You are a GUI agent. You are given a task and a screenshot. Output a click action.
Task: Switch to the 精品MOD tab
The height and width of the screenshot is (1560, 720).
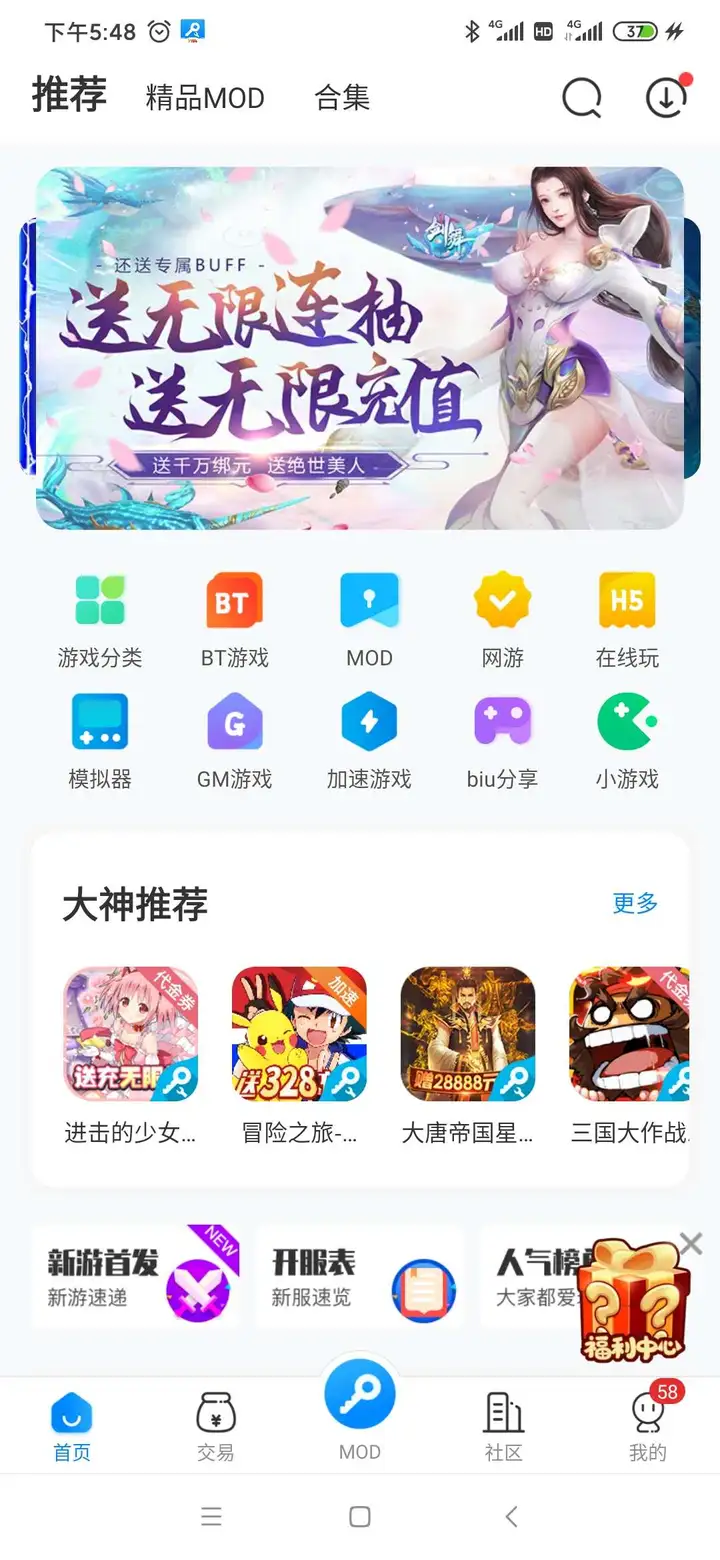205,98
